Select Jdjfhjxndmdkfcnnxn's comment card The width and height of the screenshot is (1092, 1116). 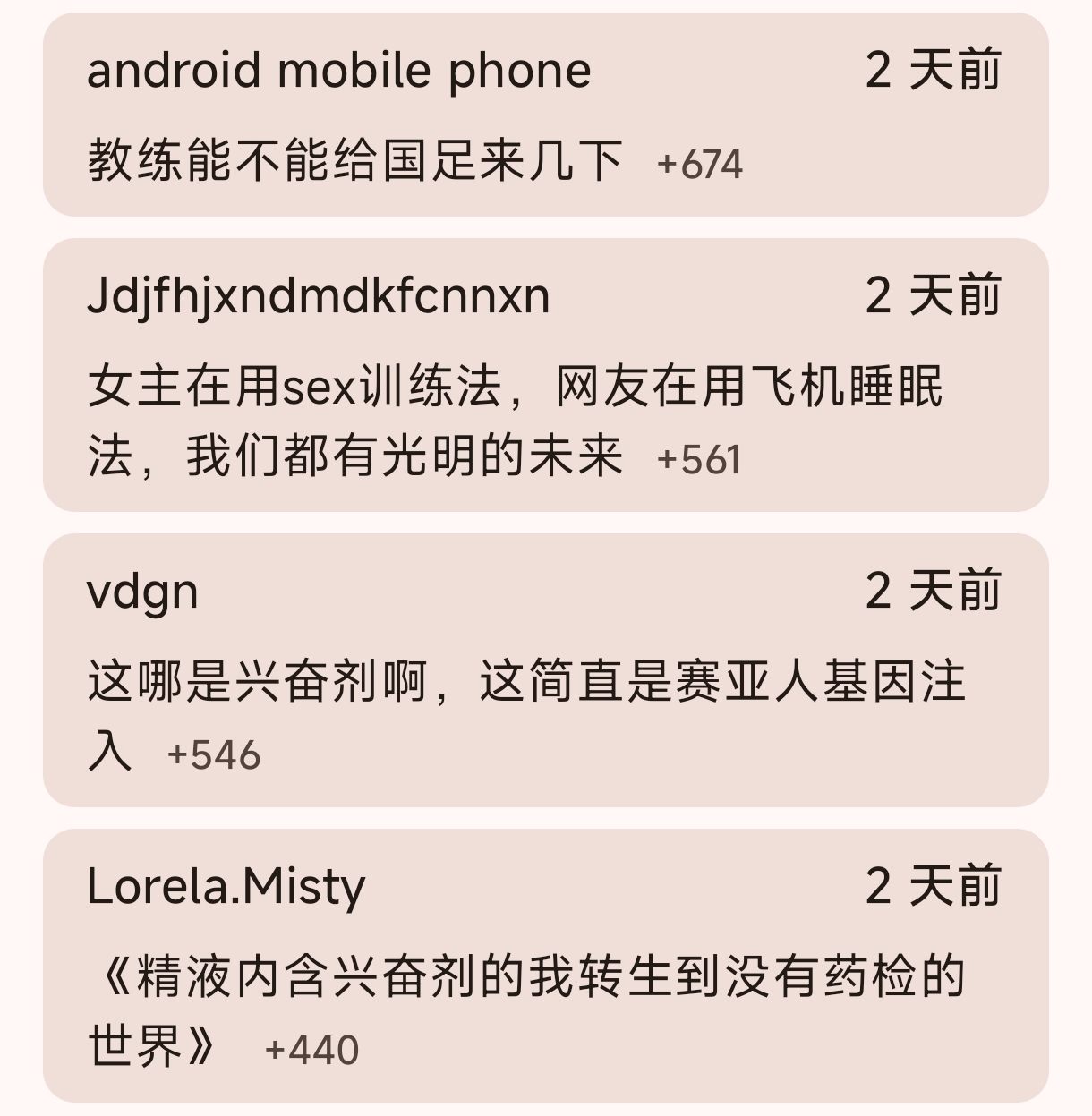click(x=544, y=375)
